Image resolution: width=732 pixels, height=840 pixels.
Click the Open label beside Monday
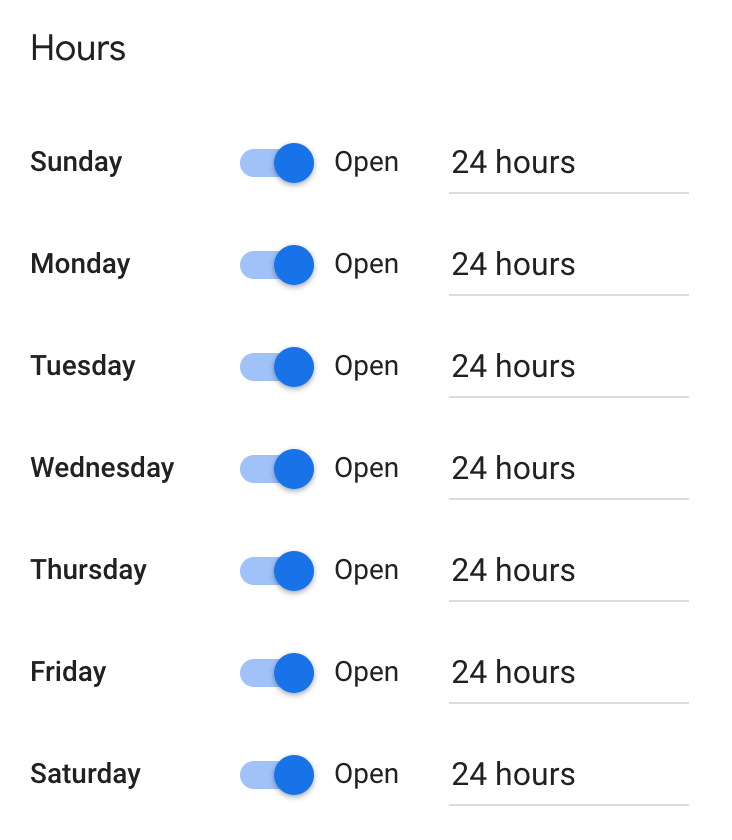coord(366,264)
